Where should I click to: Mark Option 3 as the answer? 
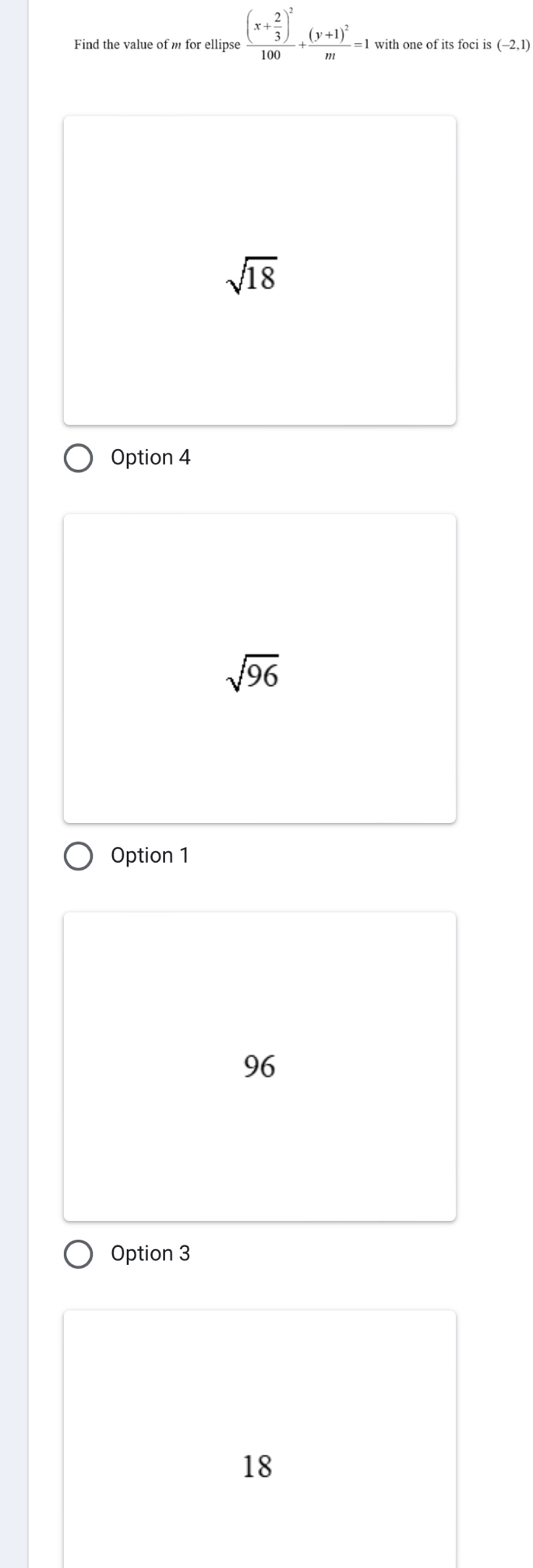point(78,1254)
